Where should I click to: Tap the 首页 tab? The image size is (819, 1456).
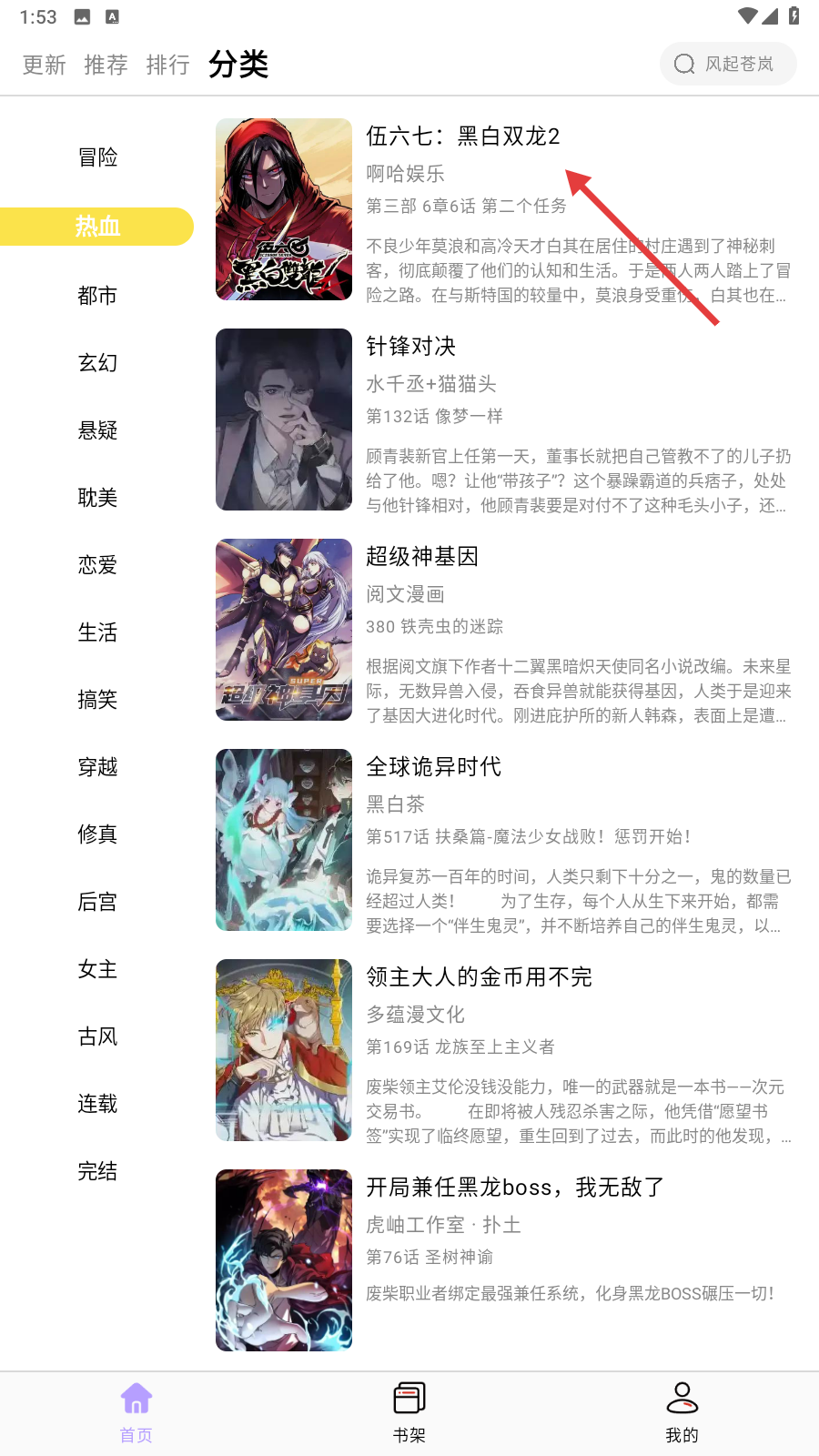coord(136,1412)
